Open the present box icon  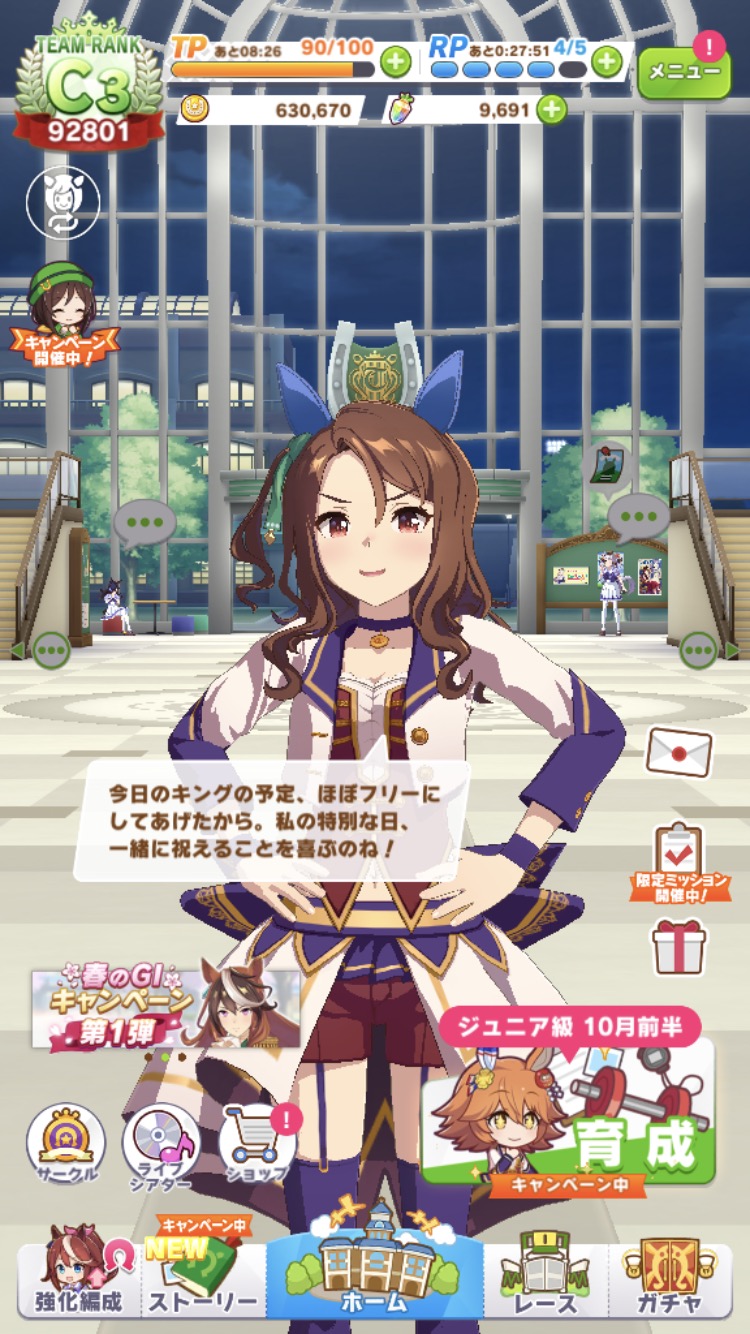point(680,945)
